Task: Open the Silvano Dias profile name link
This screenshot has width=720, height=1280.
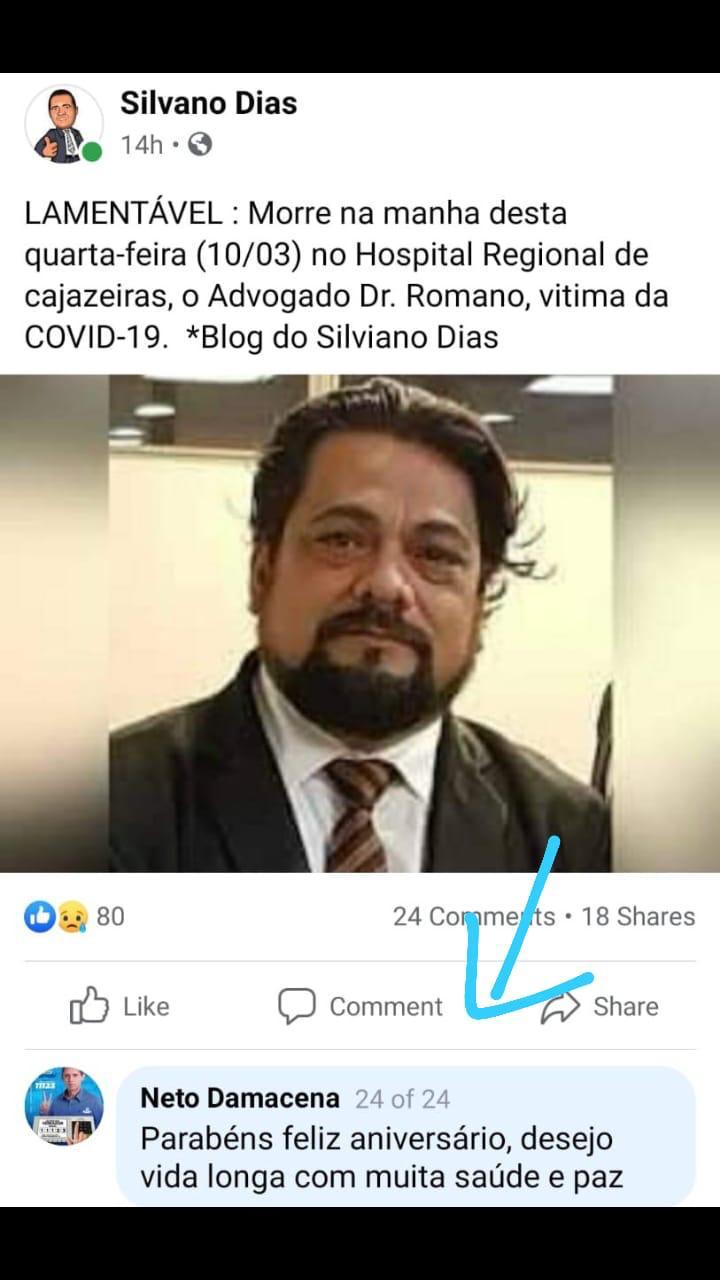Action: (x=208, y=103)
